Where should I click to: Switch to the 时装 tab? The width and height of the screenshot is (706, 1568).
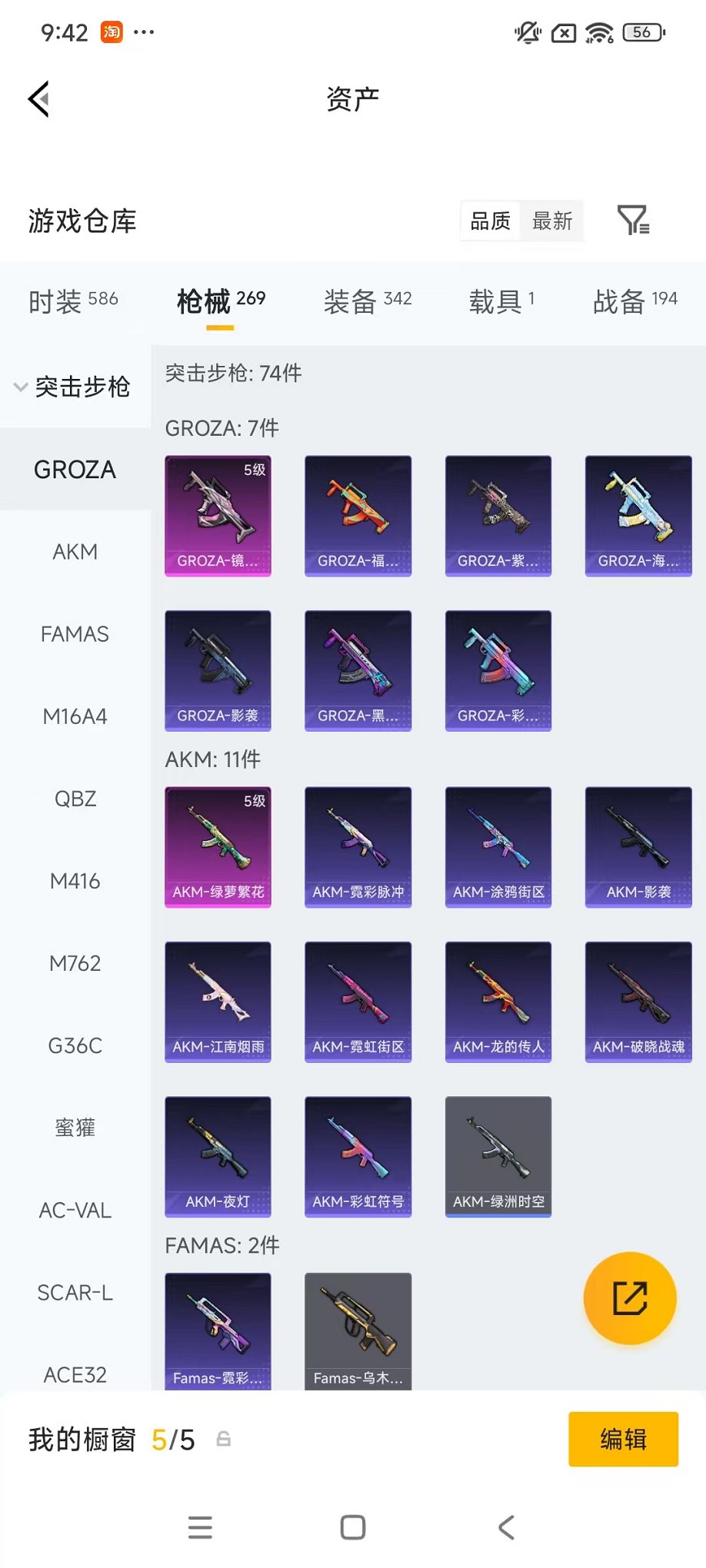[x=73, y=301]
